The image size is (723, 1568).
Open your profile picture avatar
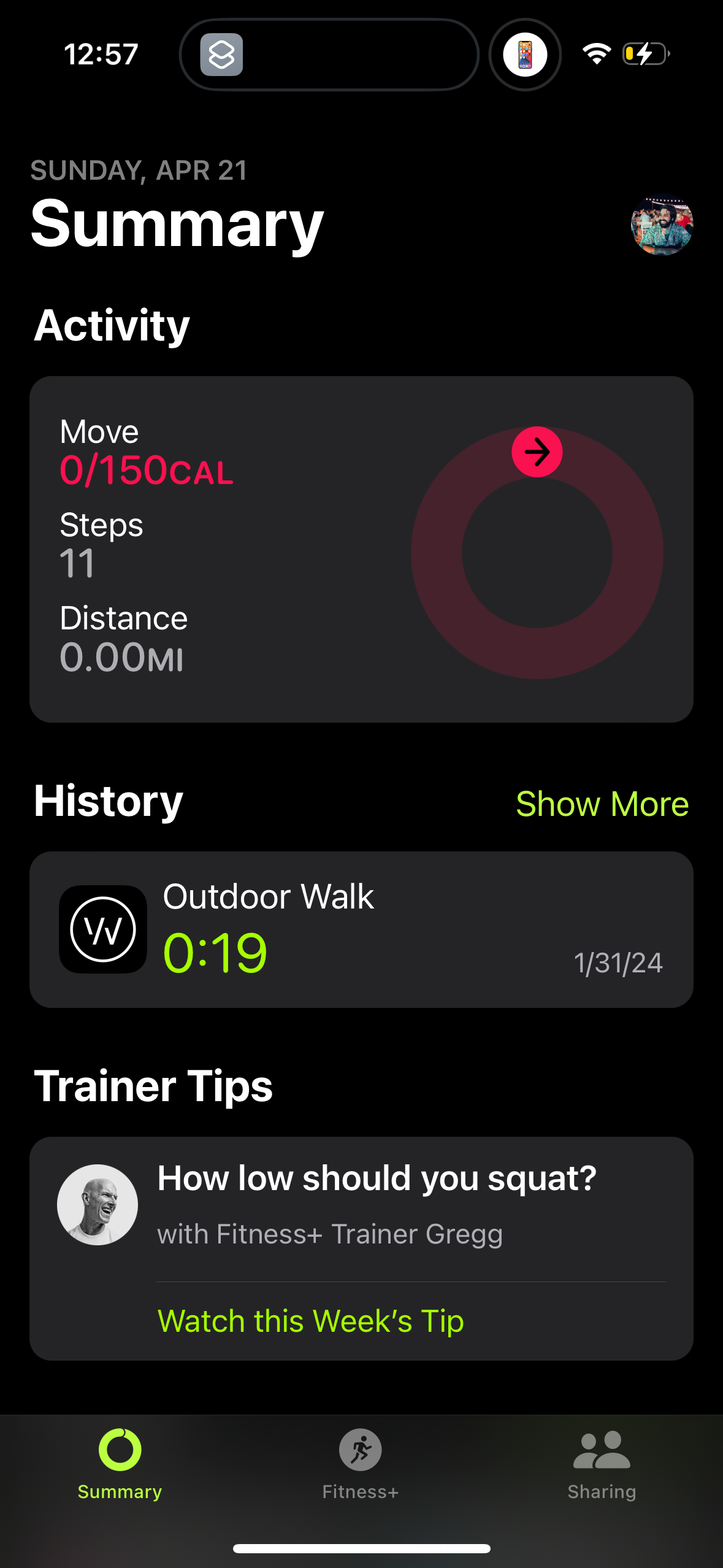pyautogui.click(x=661, y=226)
